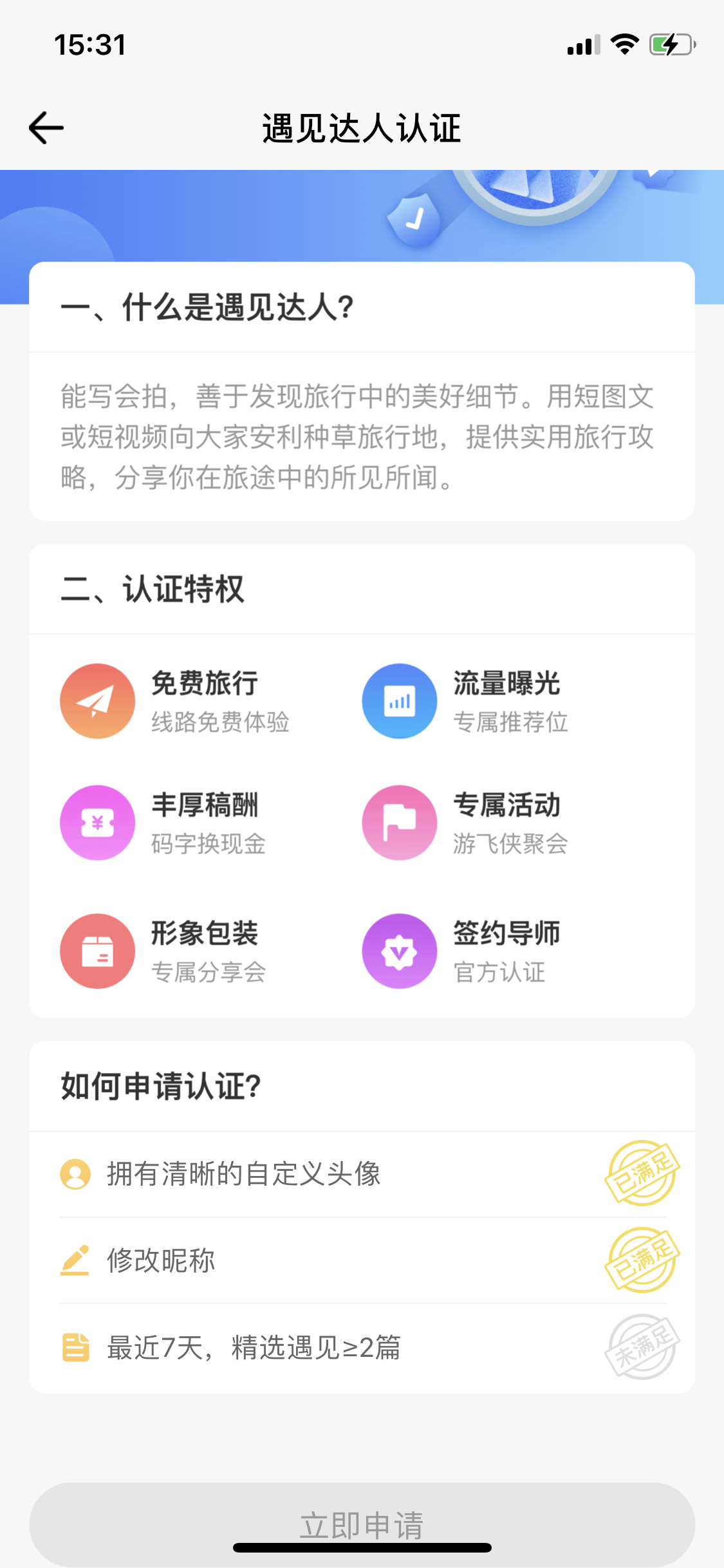Tap the 立即申请 apply button

coord(362,1523)
